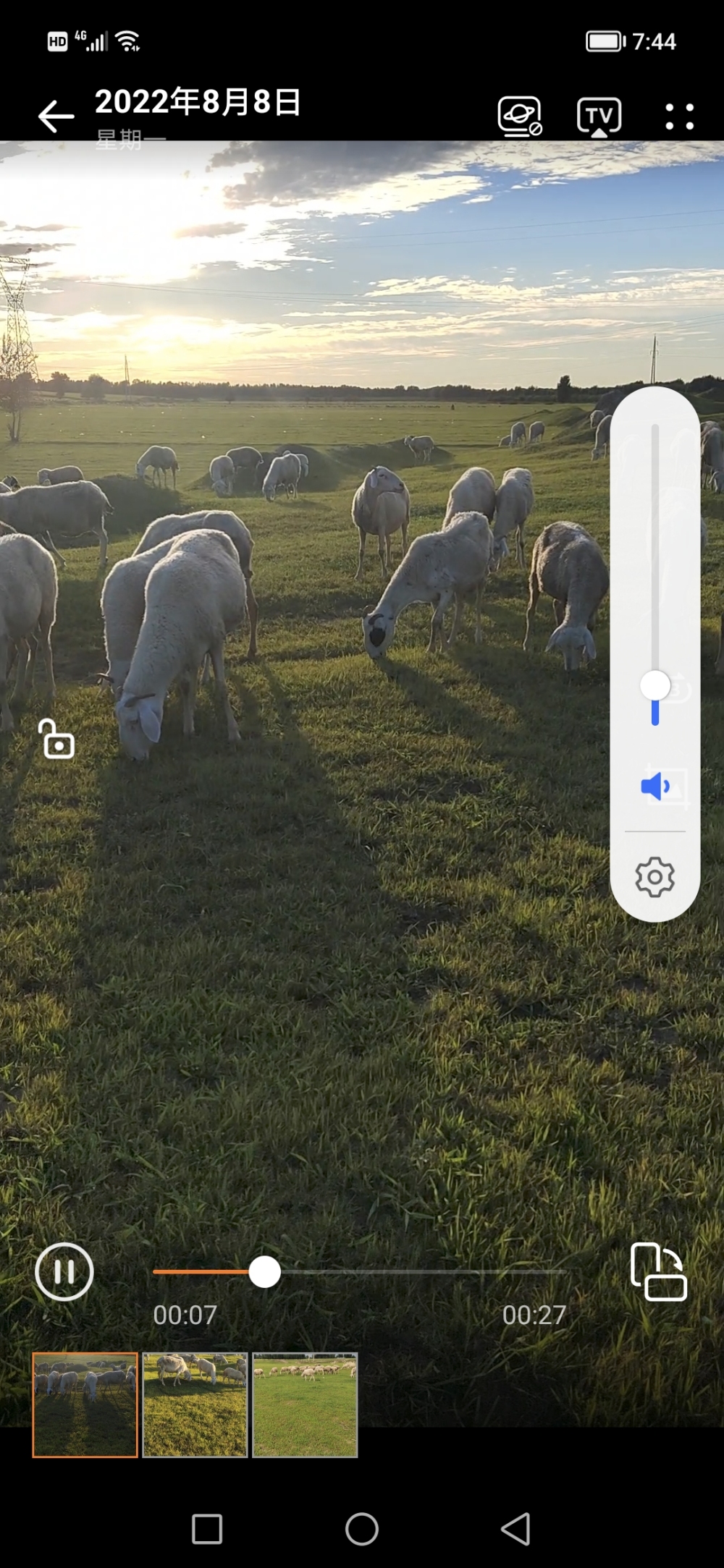724x1568 pixels.
Task: Cast video to TV
Action: (x=599, y=116)
